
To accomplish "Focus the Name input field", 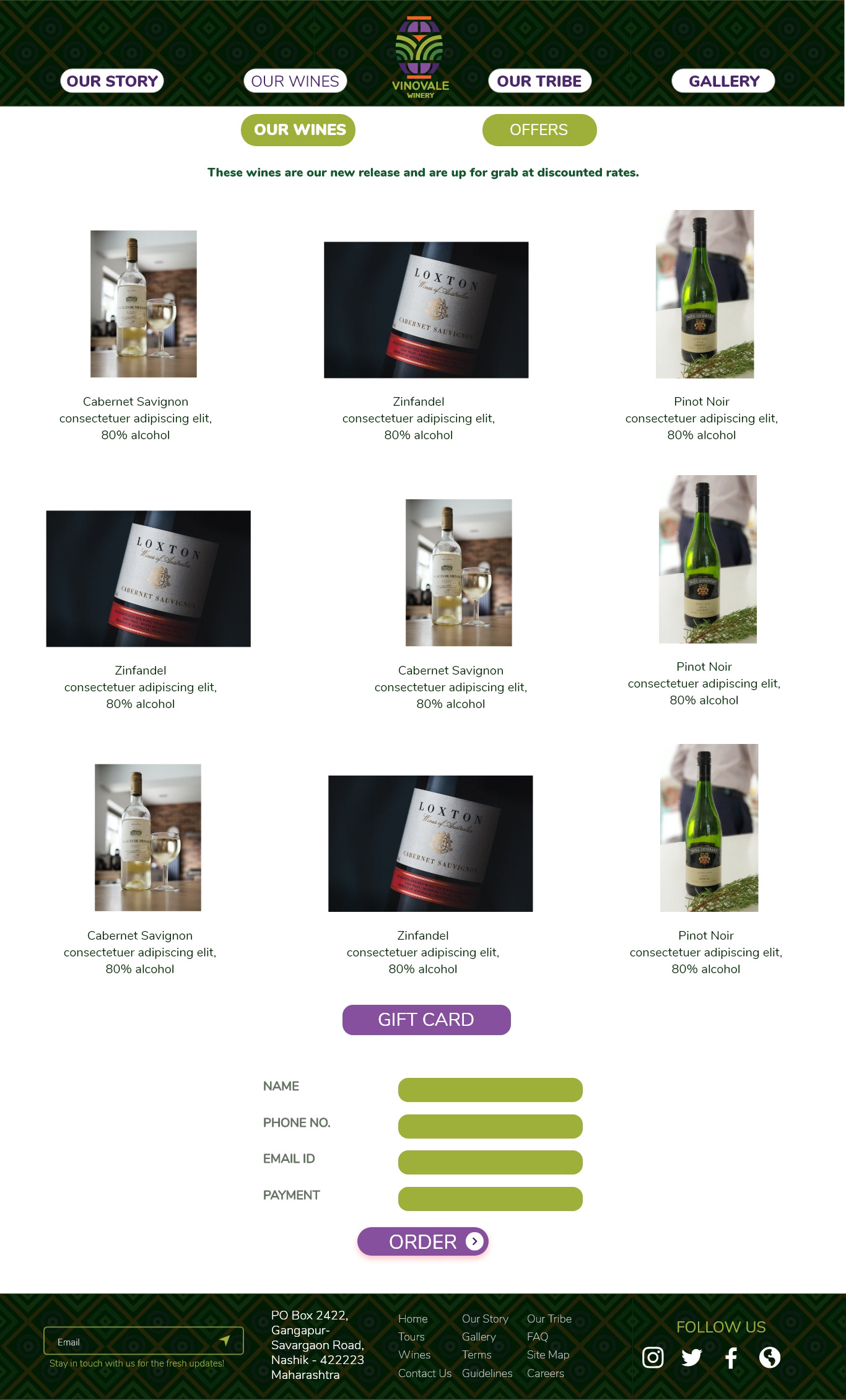I will [491, 1090].
